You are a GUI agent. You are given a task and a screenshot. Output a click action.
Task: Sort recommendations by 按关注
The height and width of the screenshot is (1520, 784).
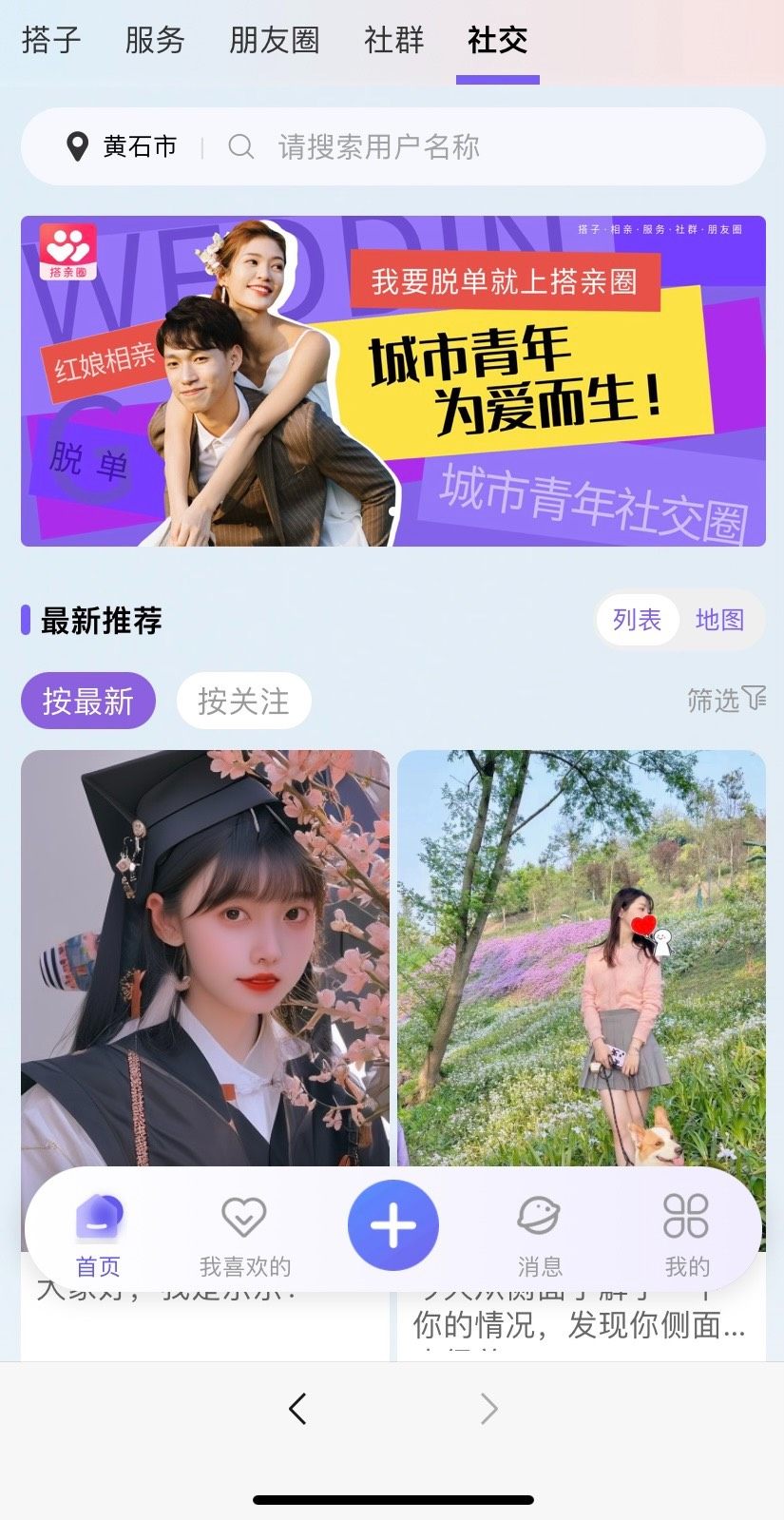(243, 702)
